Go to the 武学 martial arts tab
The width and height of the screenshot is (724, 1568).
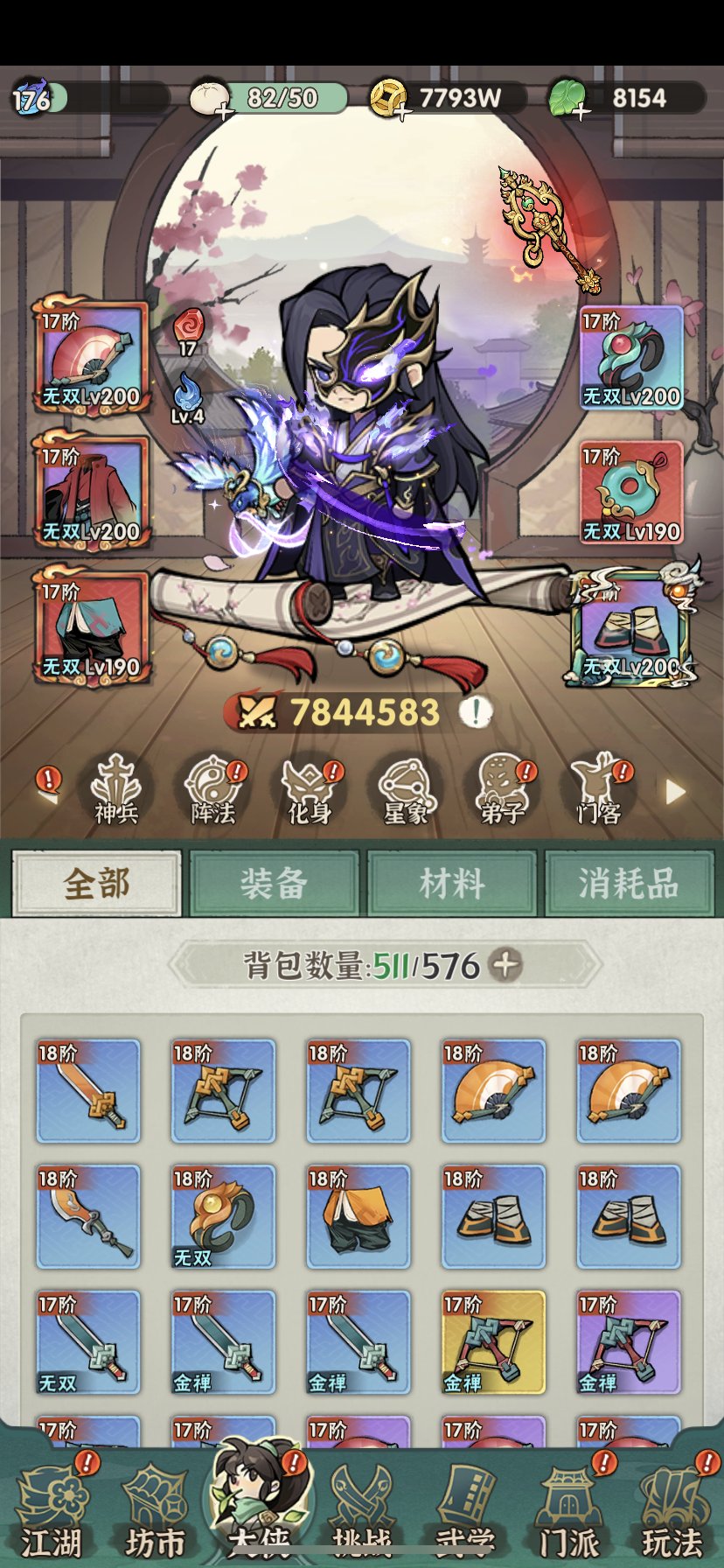465,1514
